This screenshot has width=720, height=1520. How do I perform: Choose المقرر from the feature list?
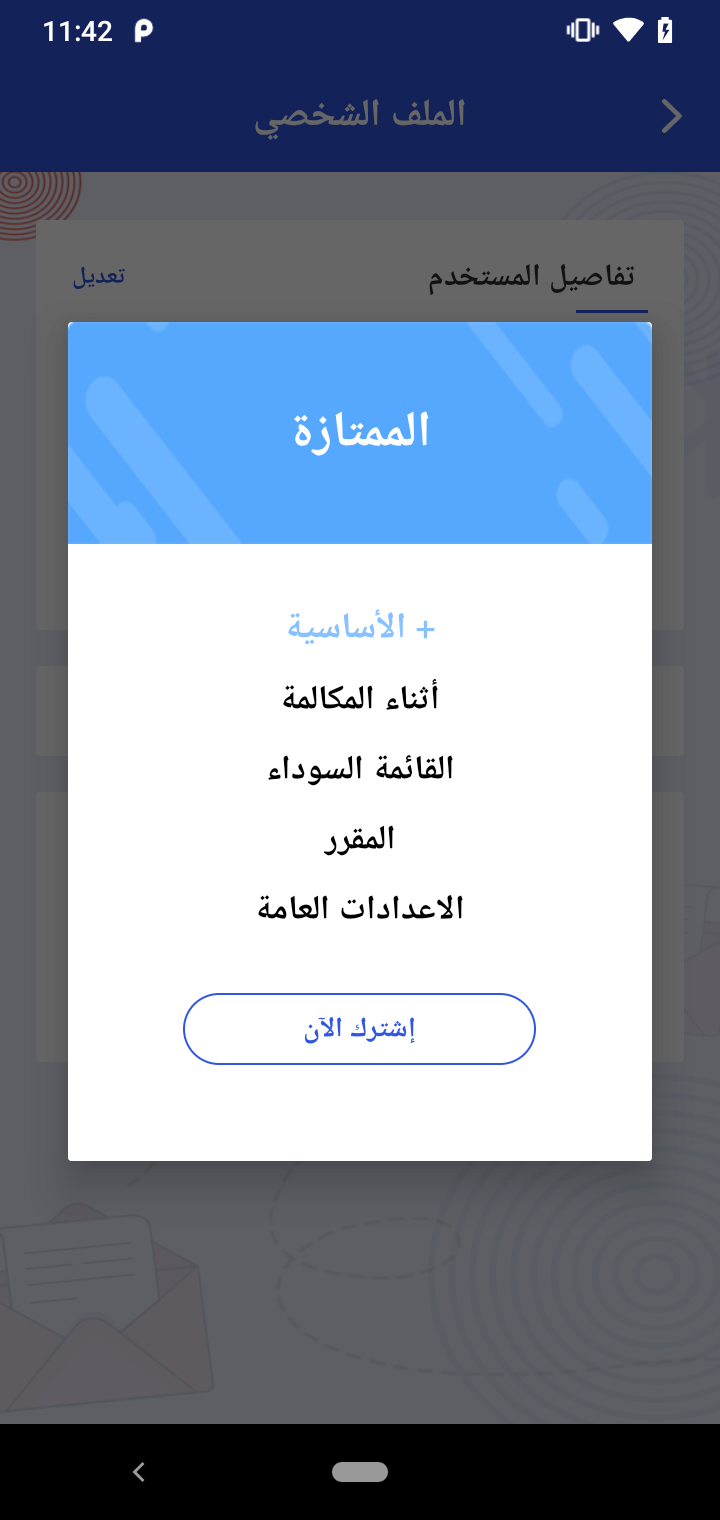(x=360, y=838)
